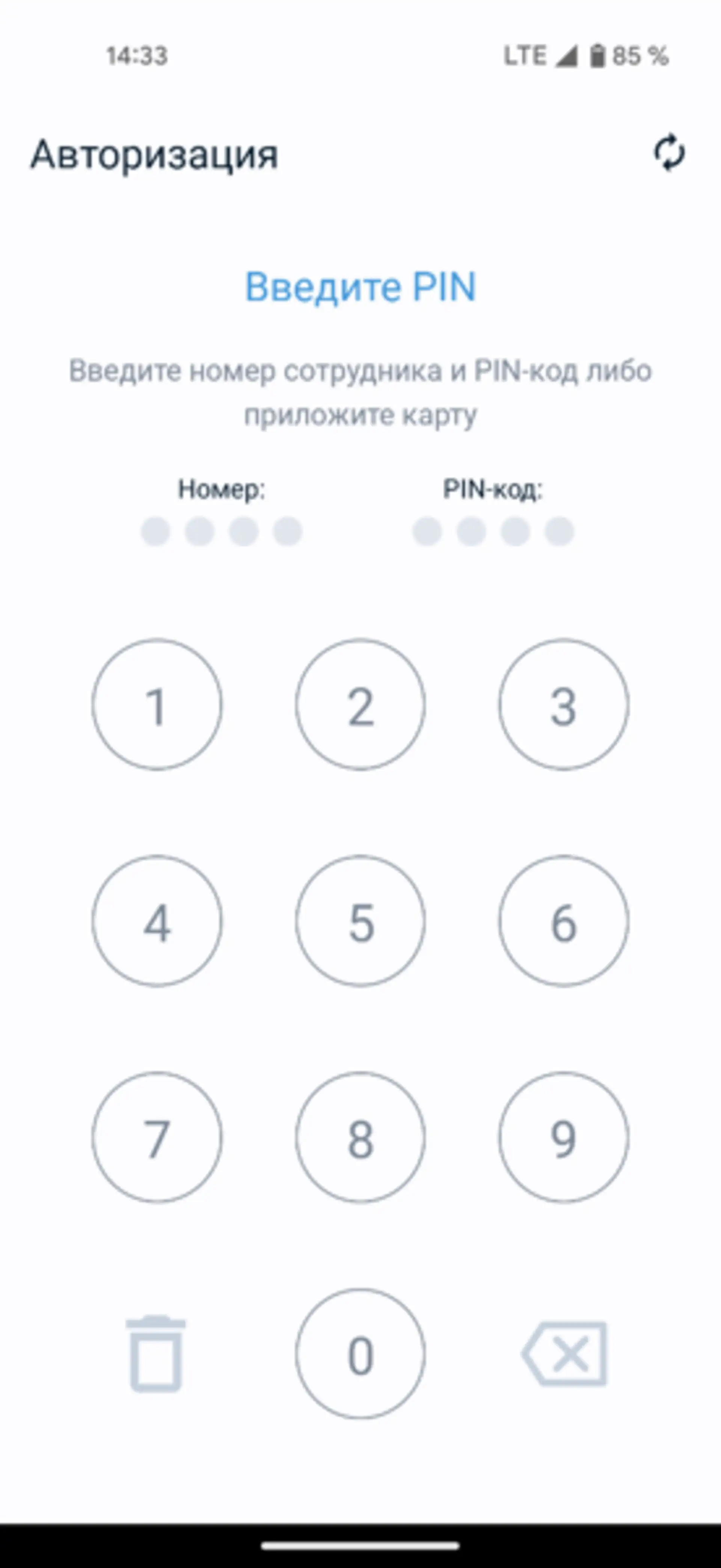Select the Введите PIN heading
Image resolution: width=721 pixels, height=1568 pixels.
point(360,286)
